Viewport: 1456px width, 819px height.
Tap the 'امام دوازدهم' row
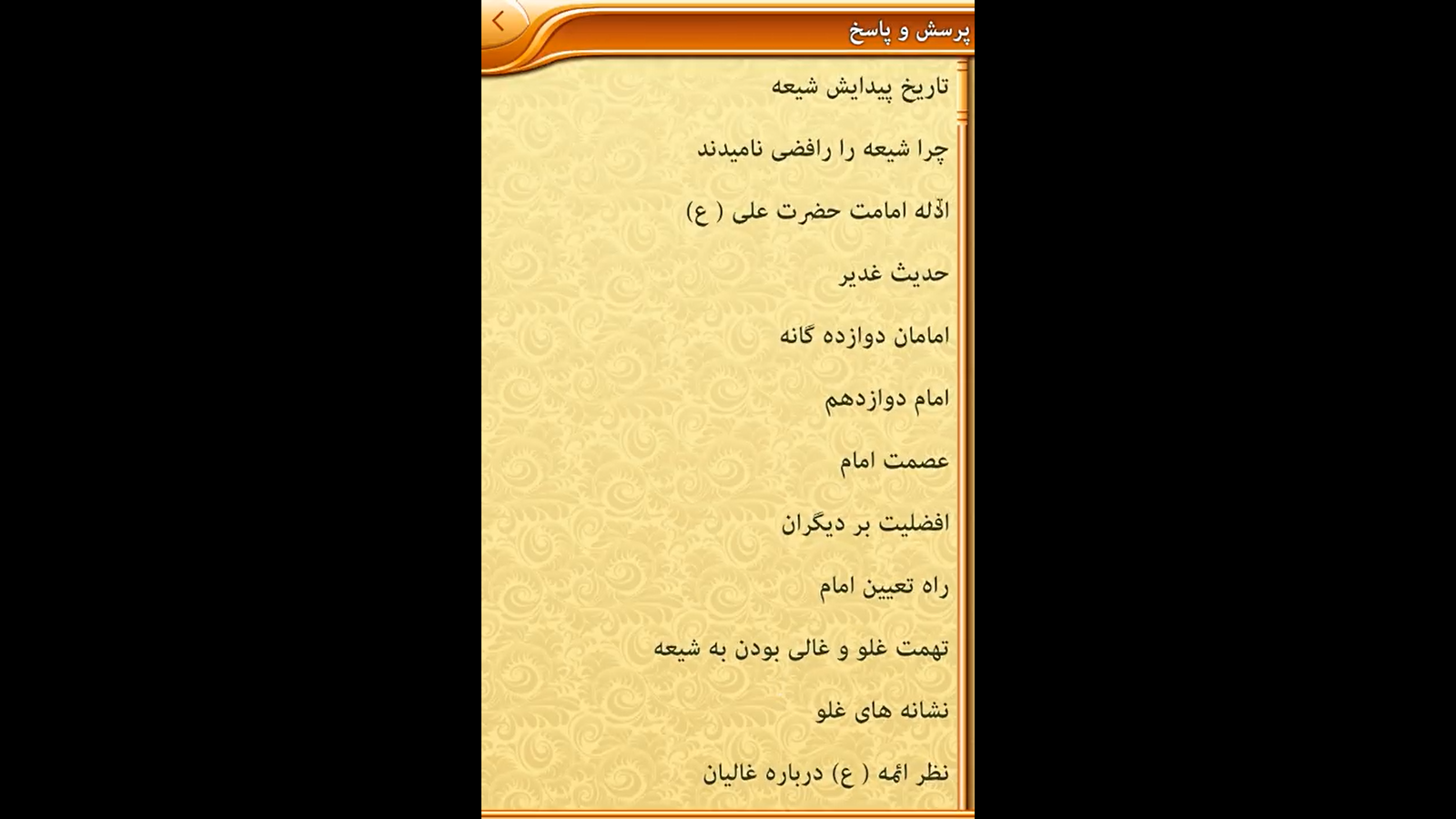(886, 399)
